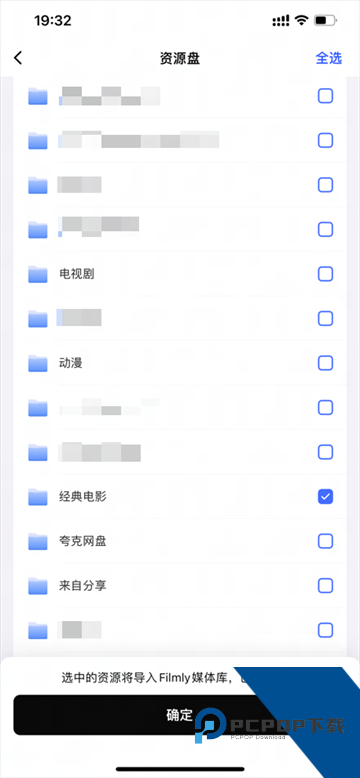Viewport: 360px width, 778px height.
Task: Uncheck the 经典电影 checkbox
Action: point(325,496)
